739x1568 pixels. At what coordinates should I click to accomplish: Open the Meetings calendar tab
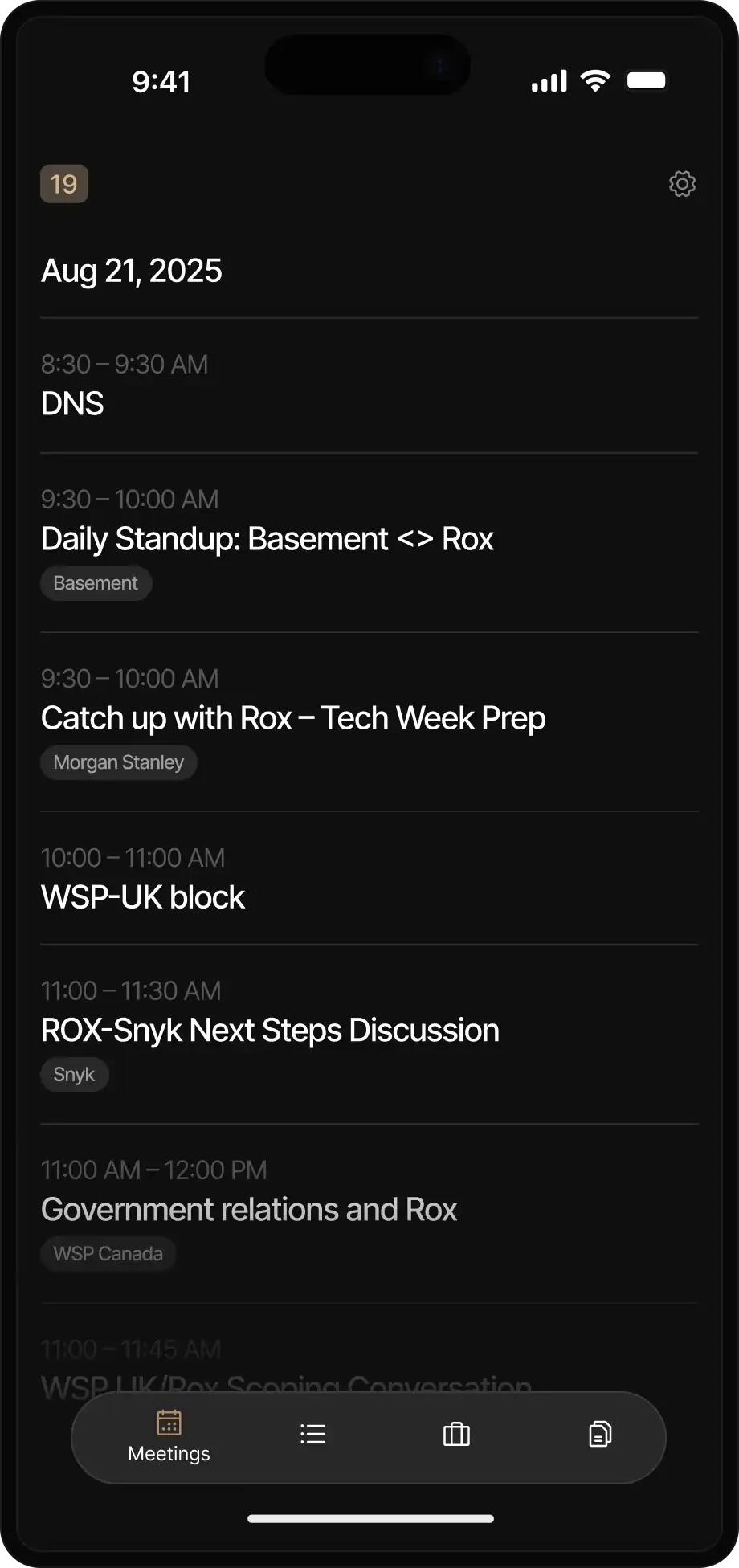[x=168, y=1437]
